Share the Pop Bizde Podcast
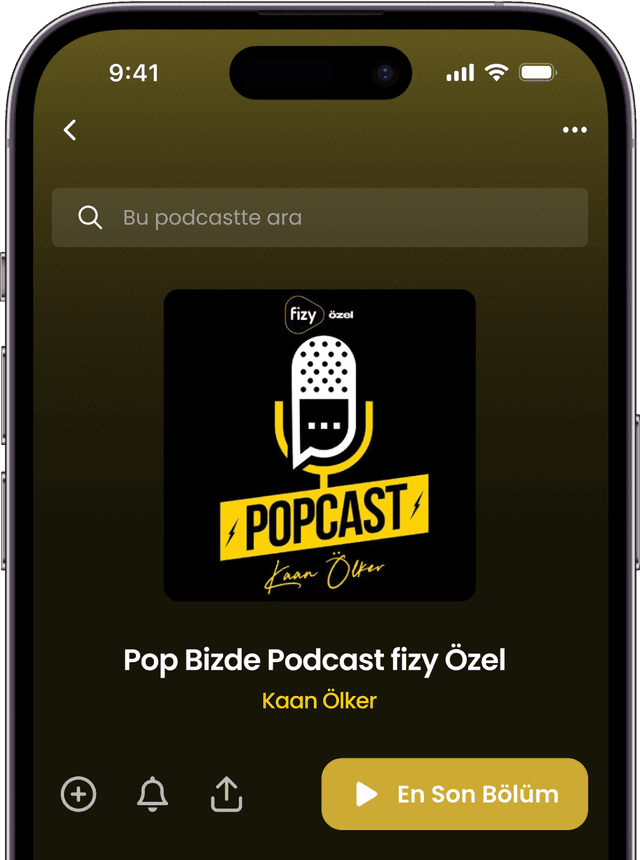640x860 pixels. click(x=227, y=794)
